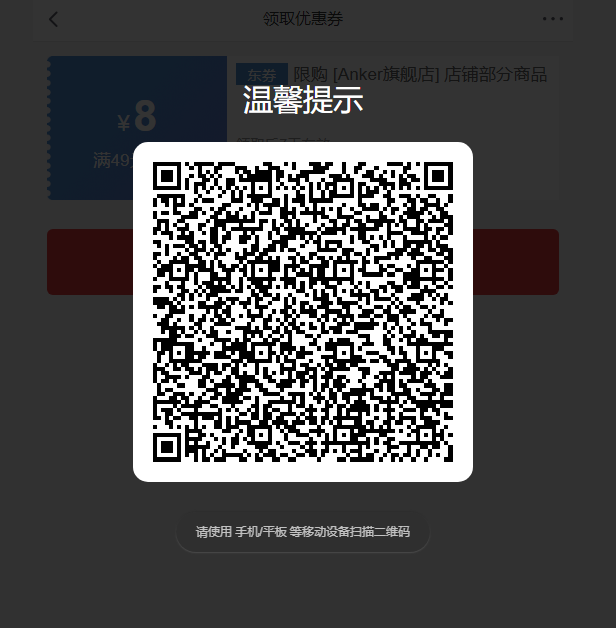Screen dimensions: 616x628
Task: Tap the red claim coupon button
Action: coord(515,262)
